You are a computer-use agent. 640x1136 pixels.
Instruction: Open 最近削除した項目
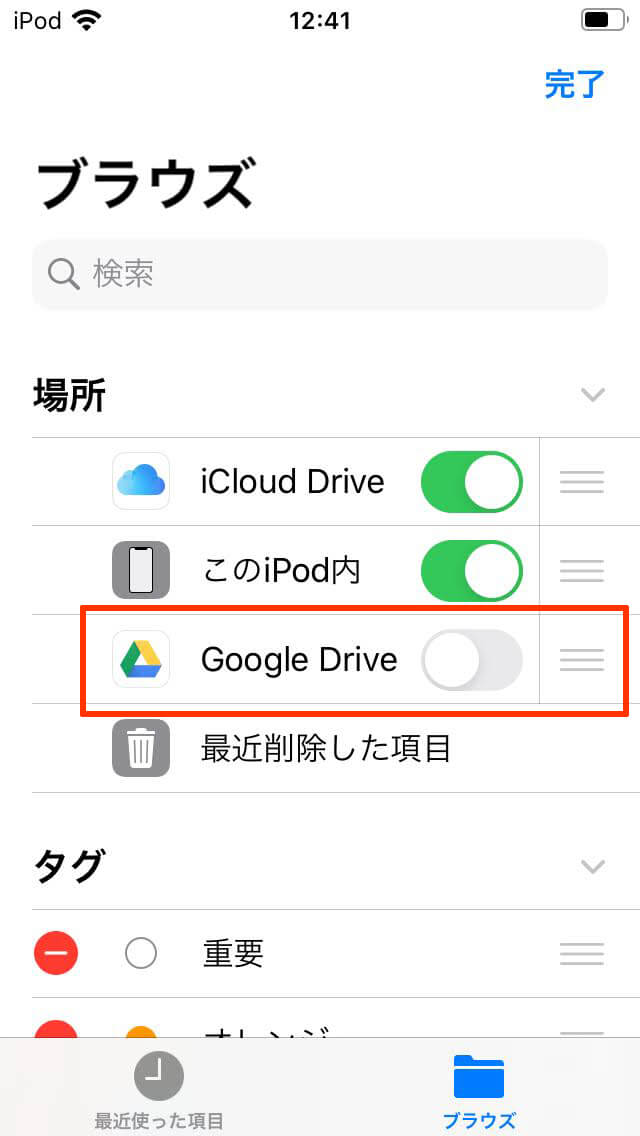[326, 748]
